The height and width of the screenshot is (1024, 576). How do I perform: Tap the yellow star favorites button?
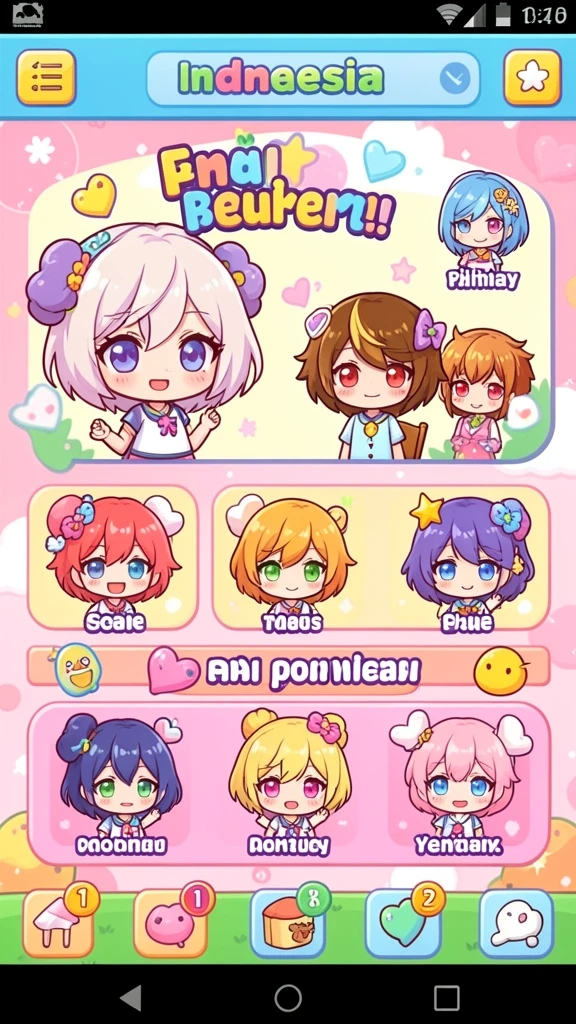(532, 78)
